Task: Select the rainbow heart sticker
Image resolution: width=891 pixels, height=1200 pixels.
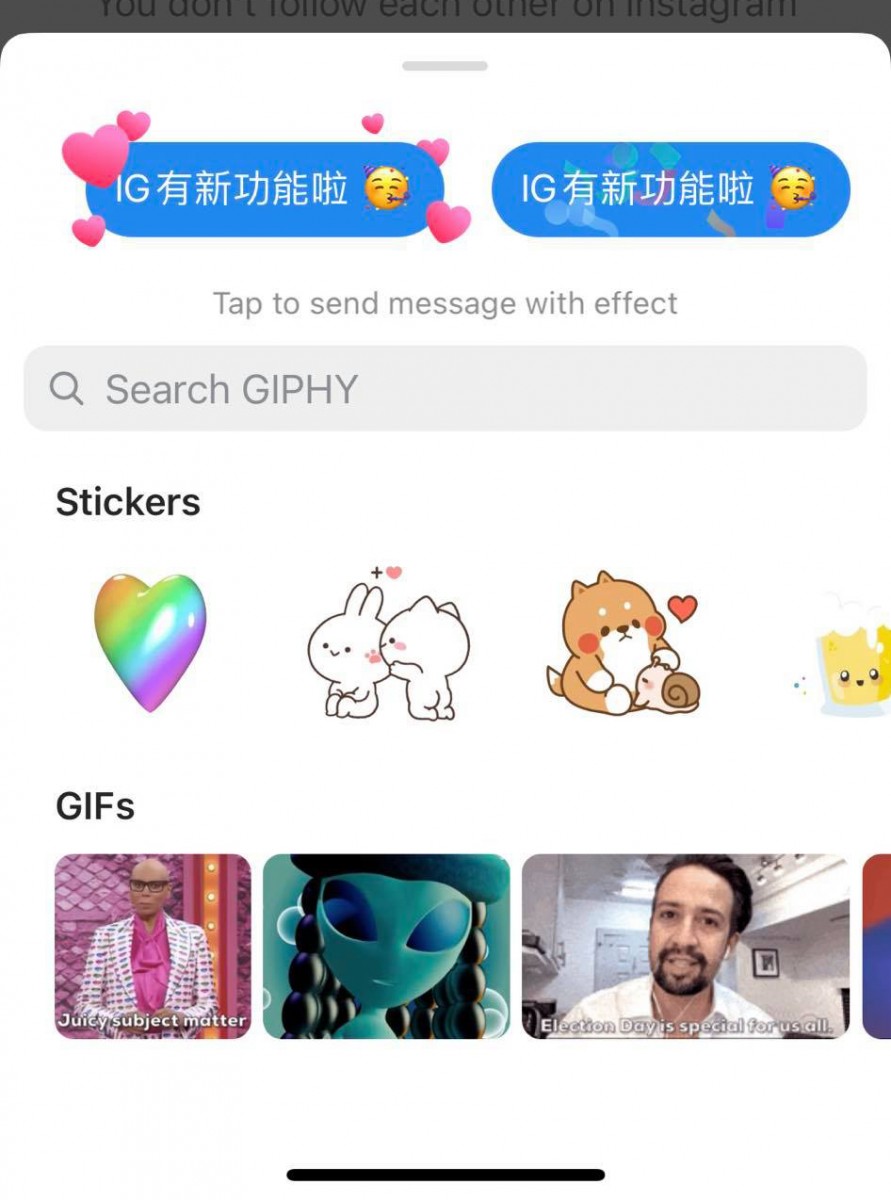Action: pos(150,642)
